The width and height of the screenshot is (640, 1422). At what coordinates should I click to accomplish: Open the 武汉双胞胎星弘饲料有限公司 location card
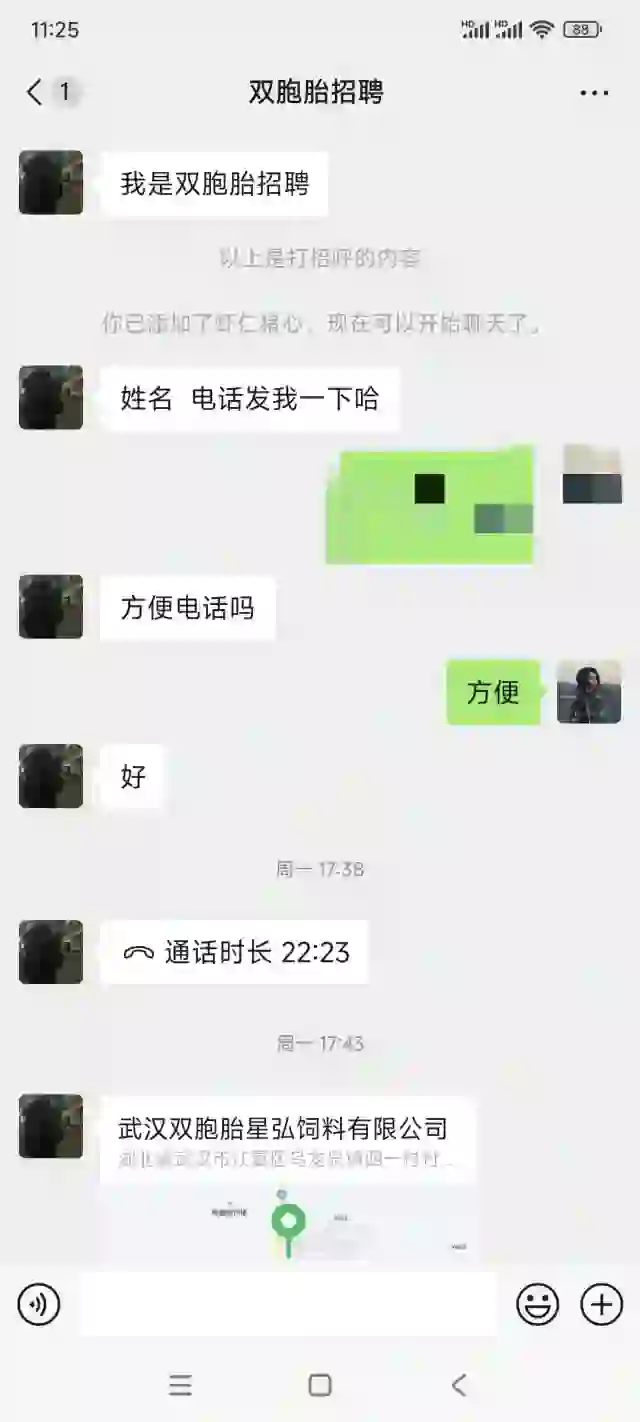[288, 1178]
